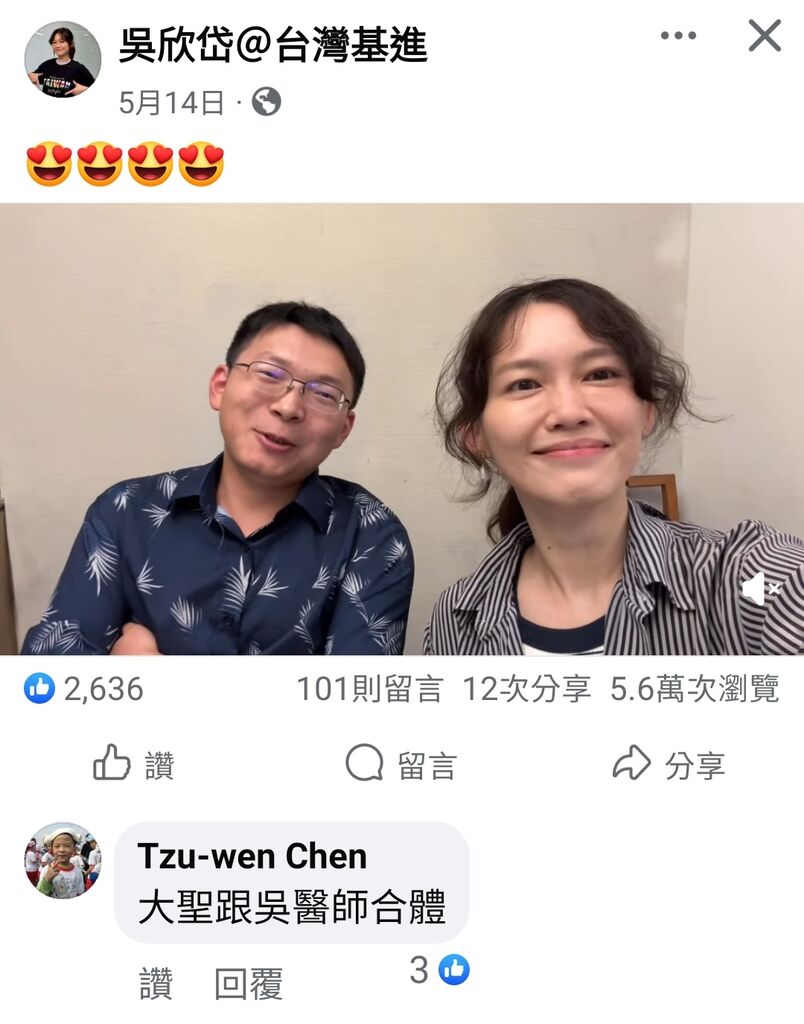
Task: Play the video of the post
Action: (400, 430)
